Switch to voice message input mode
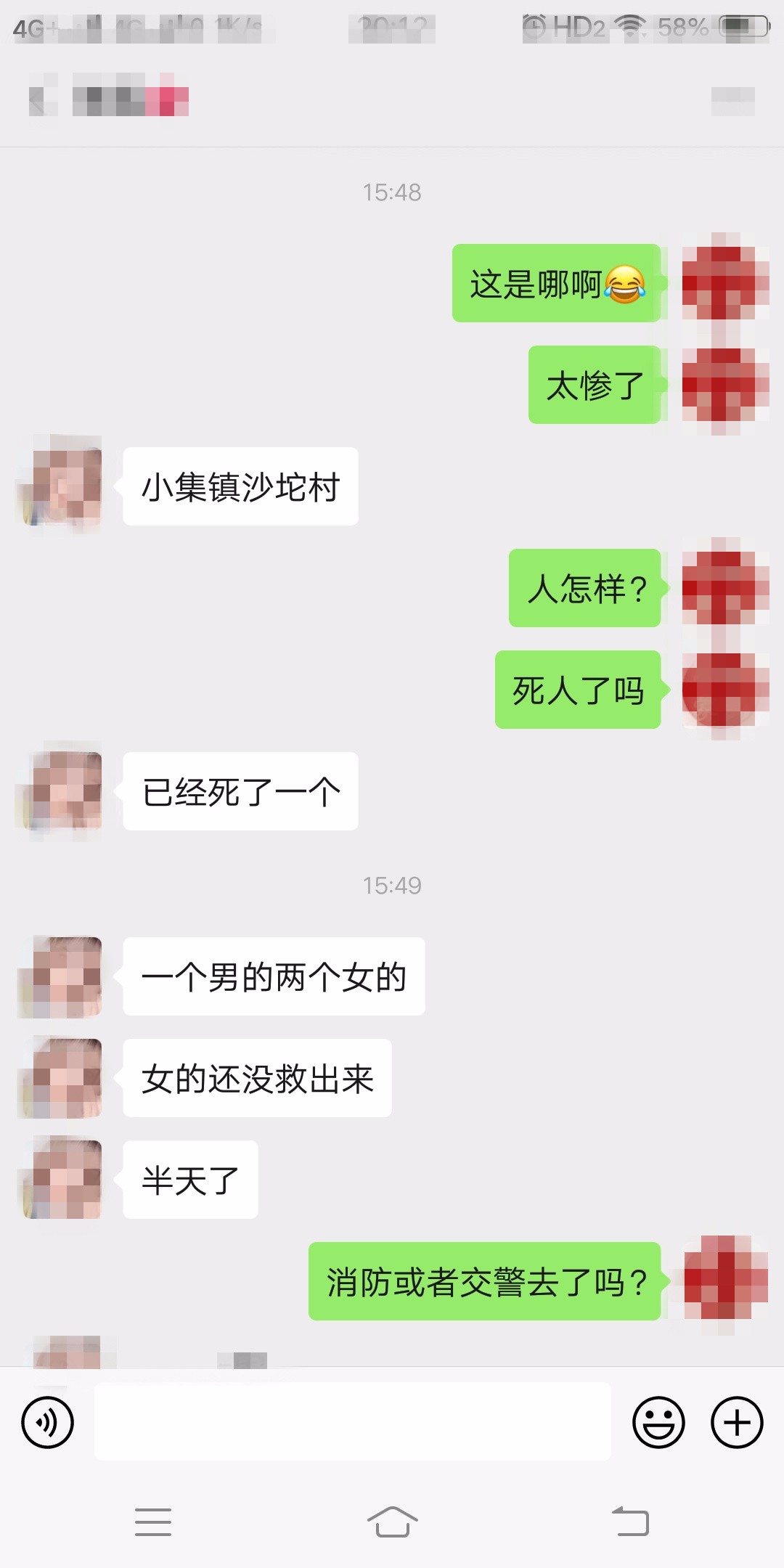 [46, 1421]
